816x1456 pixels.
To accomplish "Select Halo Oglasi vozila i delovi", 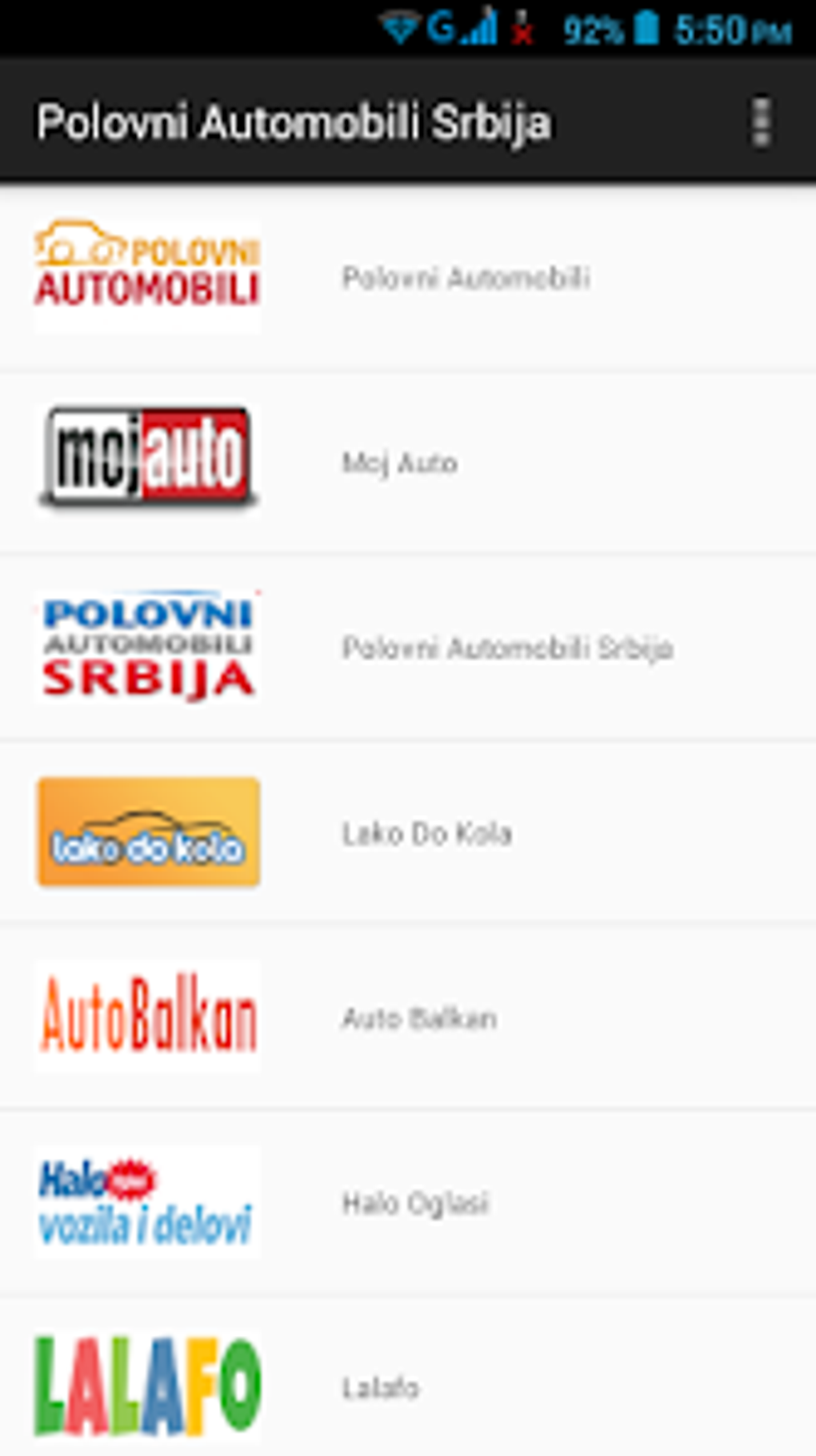I will click(408, 1202).
